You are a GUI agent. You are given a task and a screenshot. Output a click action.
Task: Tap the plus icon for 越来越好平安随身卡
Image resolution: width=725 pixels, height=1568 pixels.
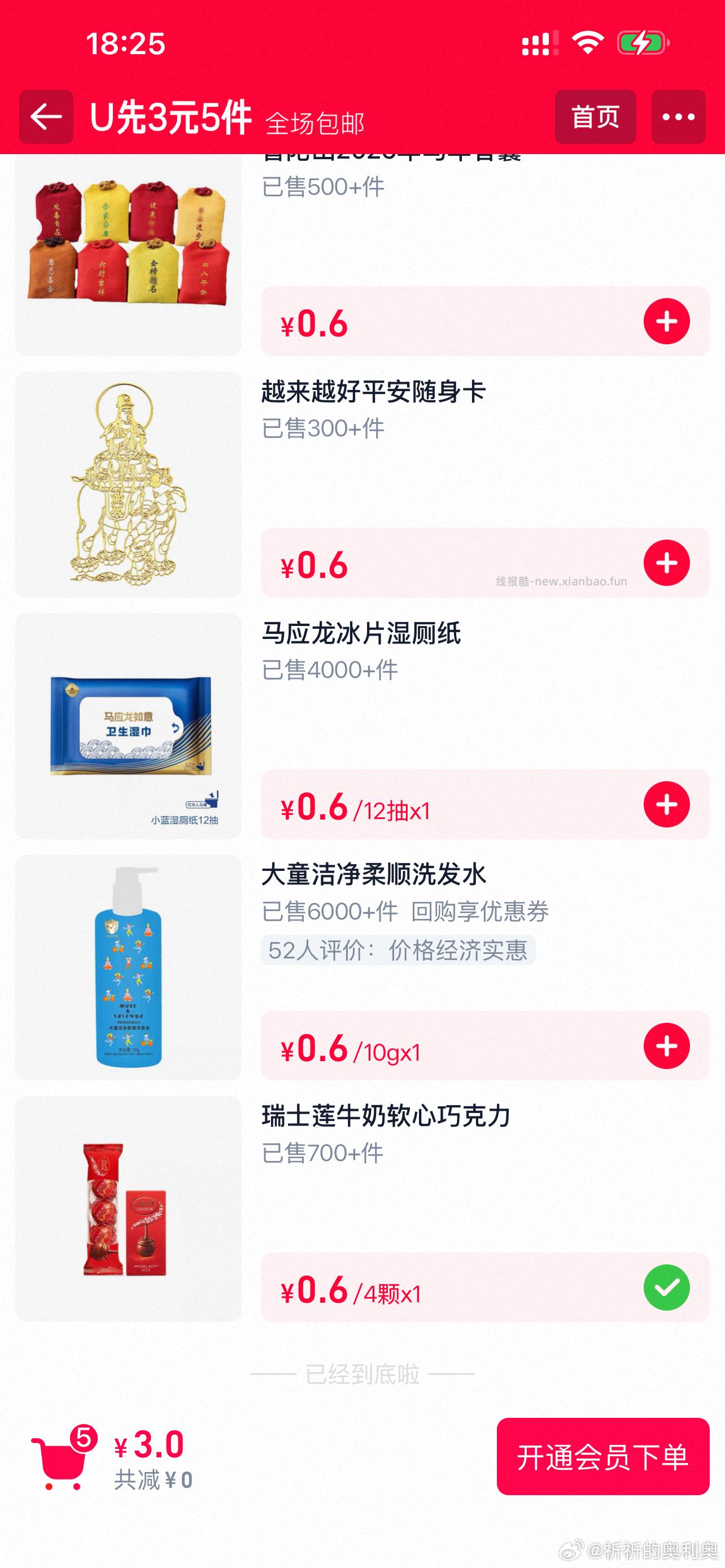pyautogui.click(x=669, y=564)
